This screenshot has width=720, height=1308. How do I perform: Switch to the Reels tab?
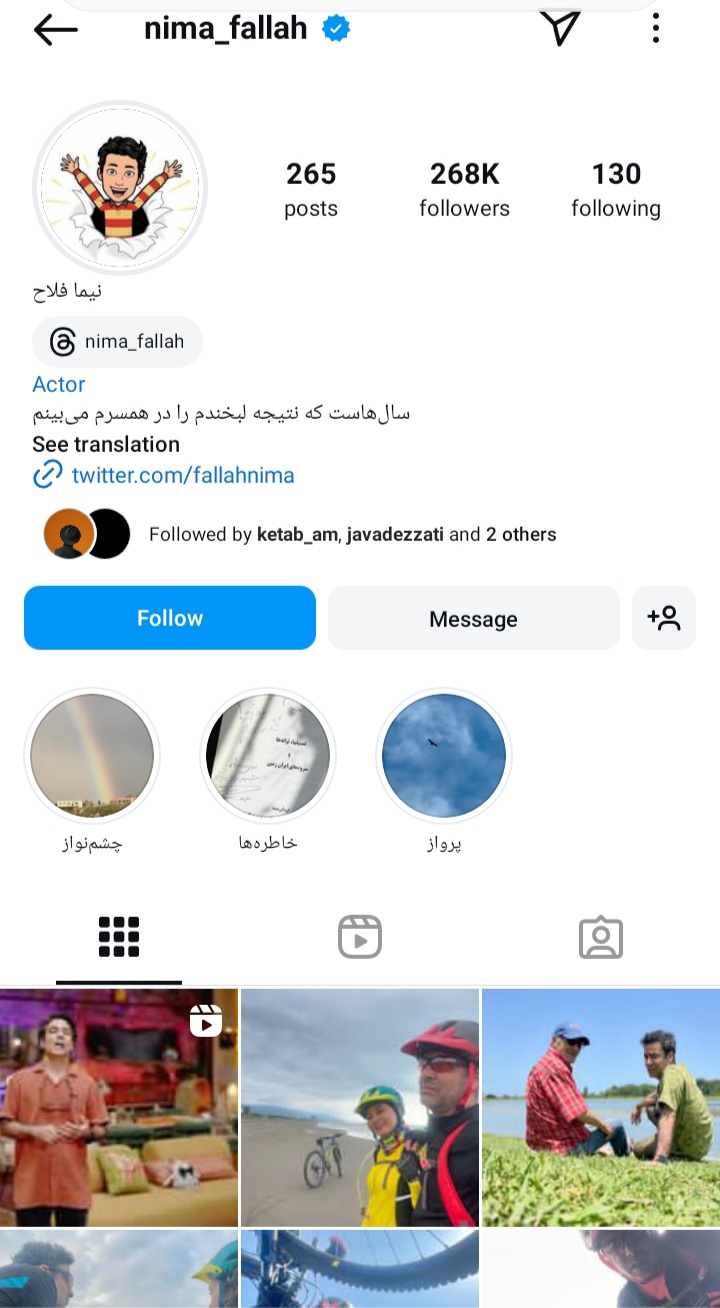coord(360,938)
